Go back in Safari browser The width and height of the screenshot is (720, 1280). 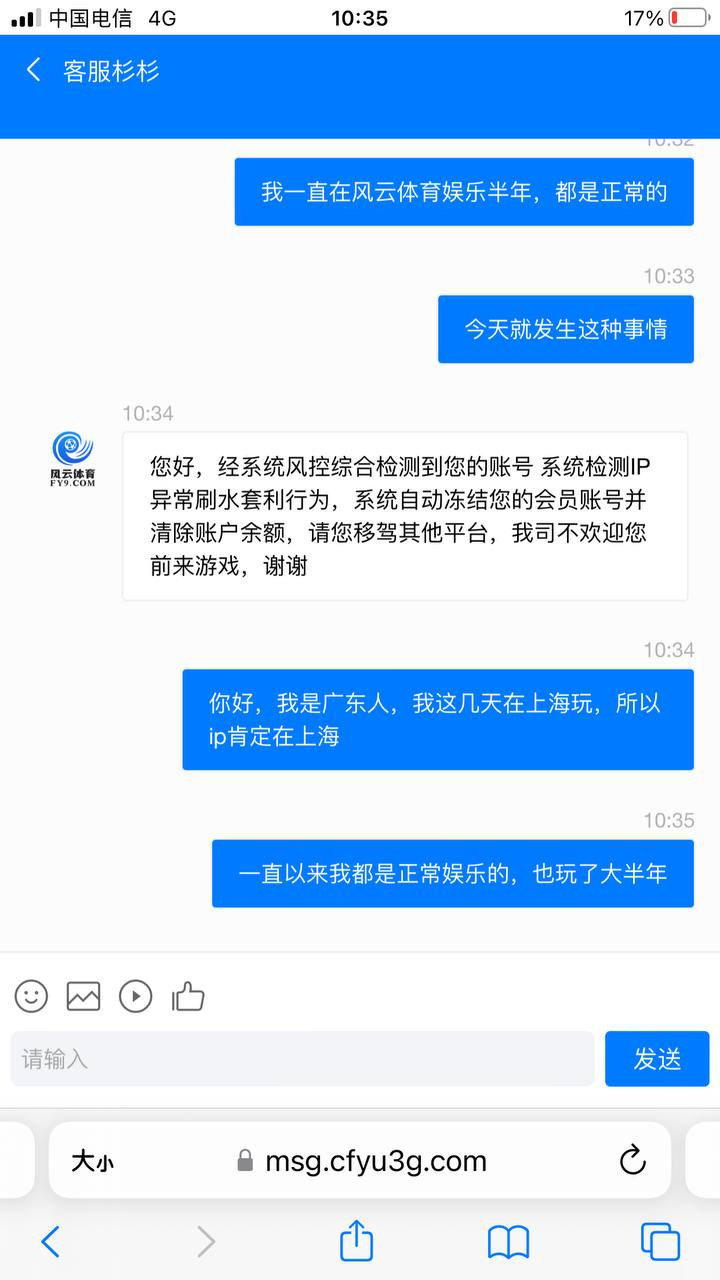coord(50,1242)
